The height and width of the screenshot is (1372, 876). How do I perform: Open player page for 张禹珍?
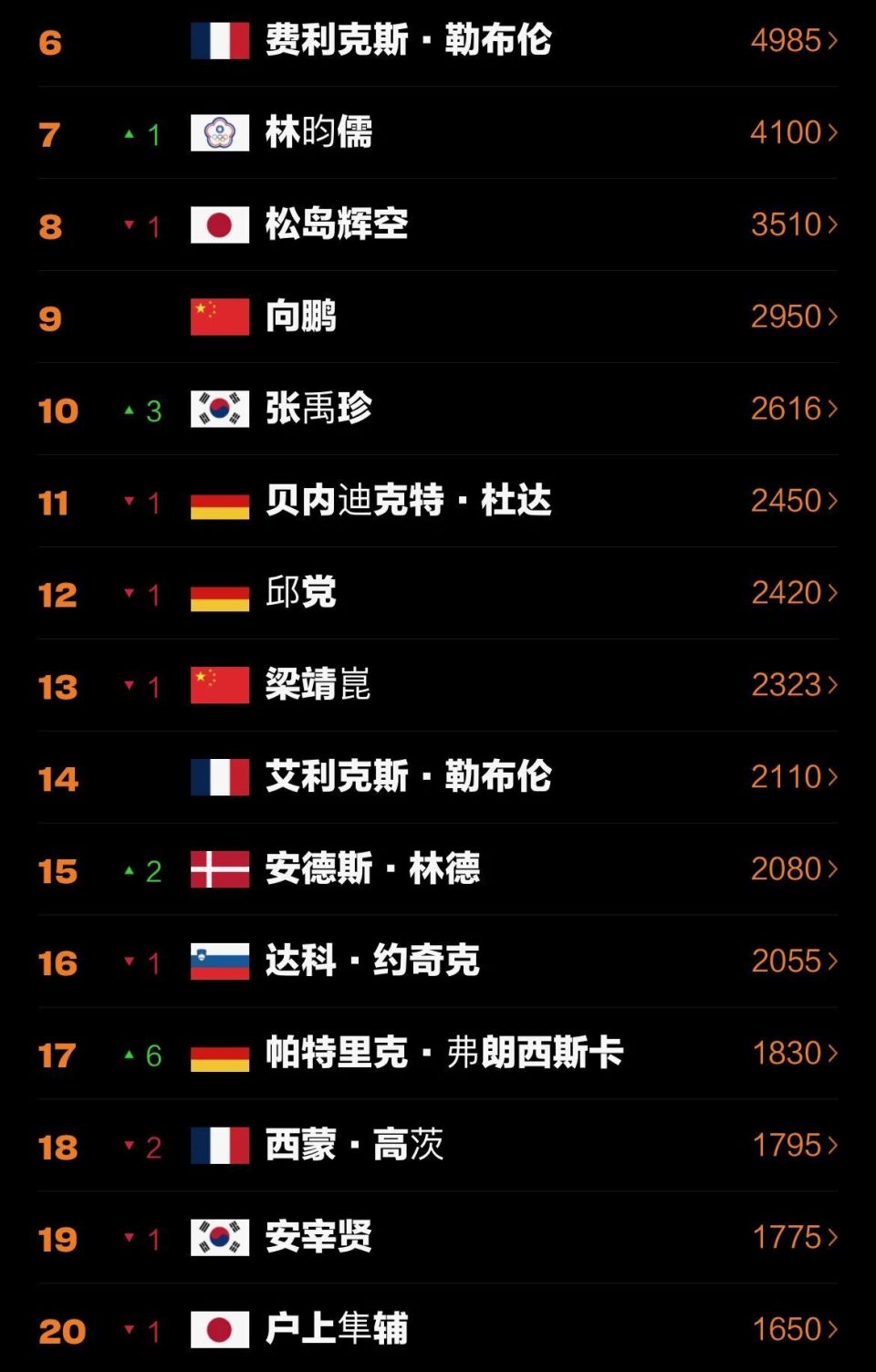pos(319,410)
